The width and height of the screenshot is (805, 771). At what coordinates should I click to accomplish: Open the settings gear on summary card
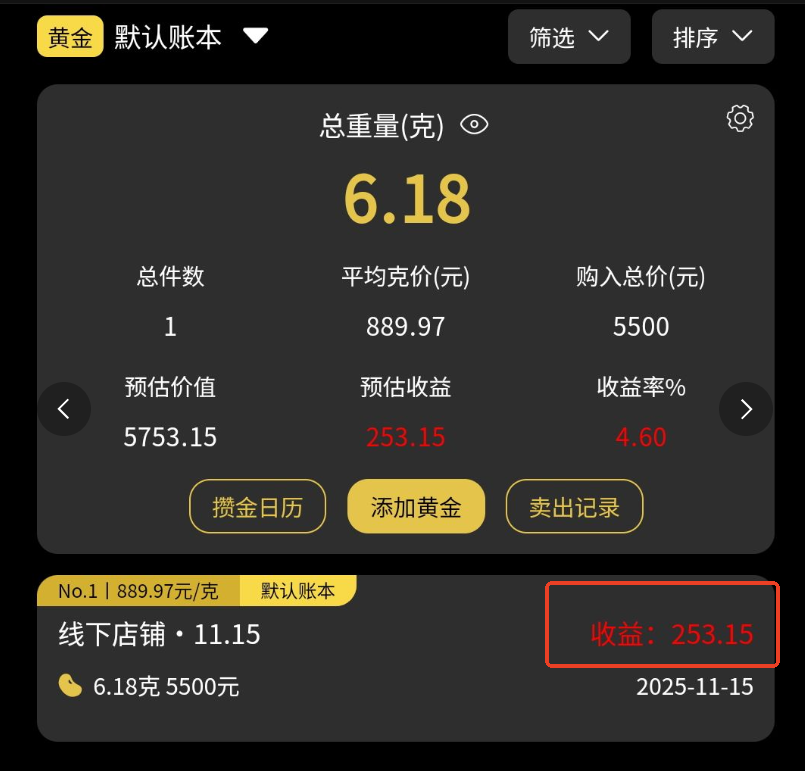tap(740, 118)
